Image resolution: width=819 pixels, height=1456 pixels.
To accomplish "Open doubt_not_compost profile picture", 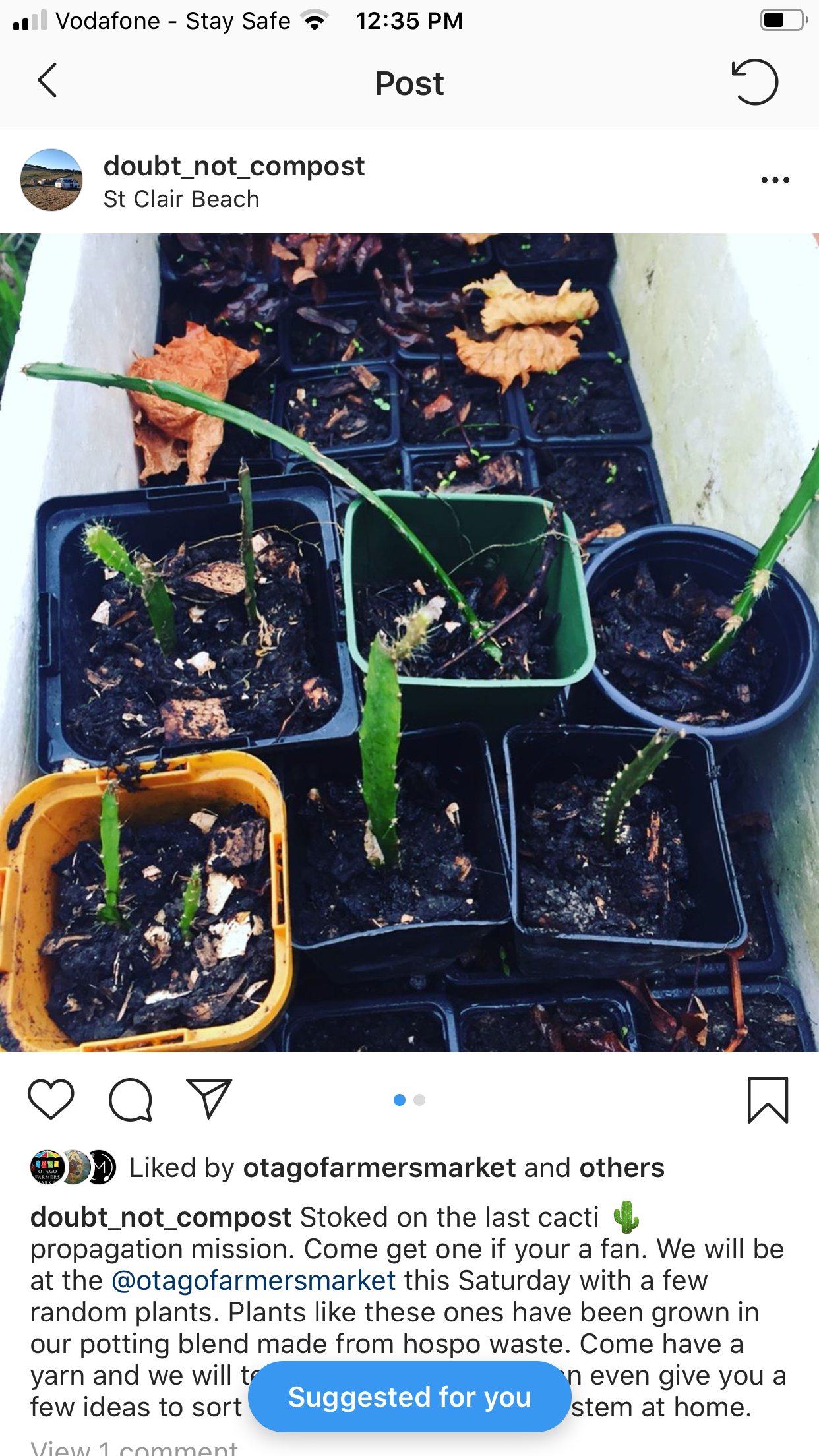I will tap(51, 180).
